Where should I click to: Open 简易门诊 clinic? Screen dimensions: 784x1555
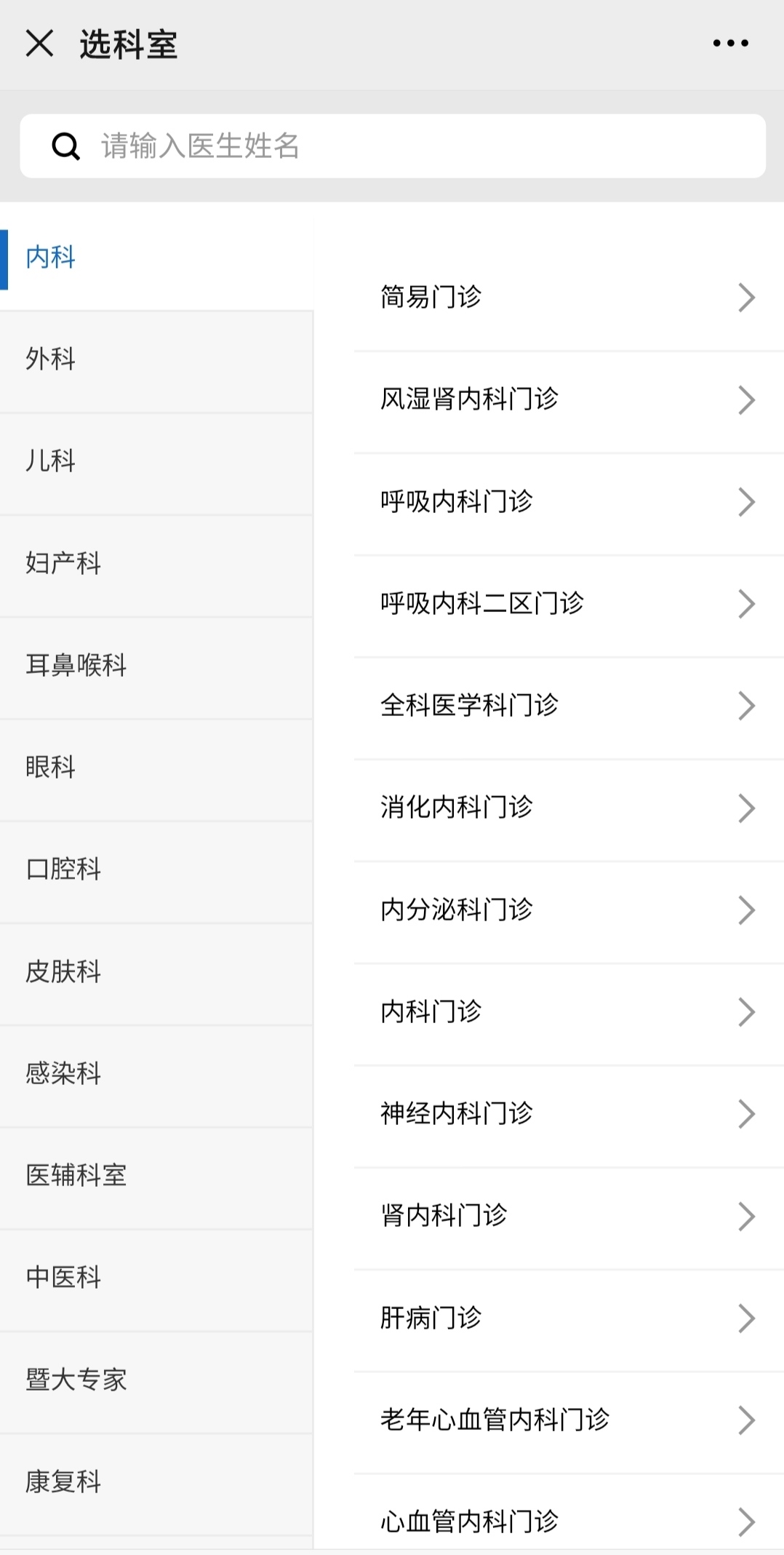tap(569, 298)
